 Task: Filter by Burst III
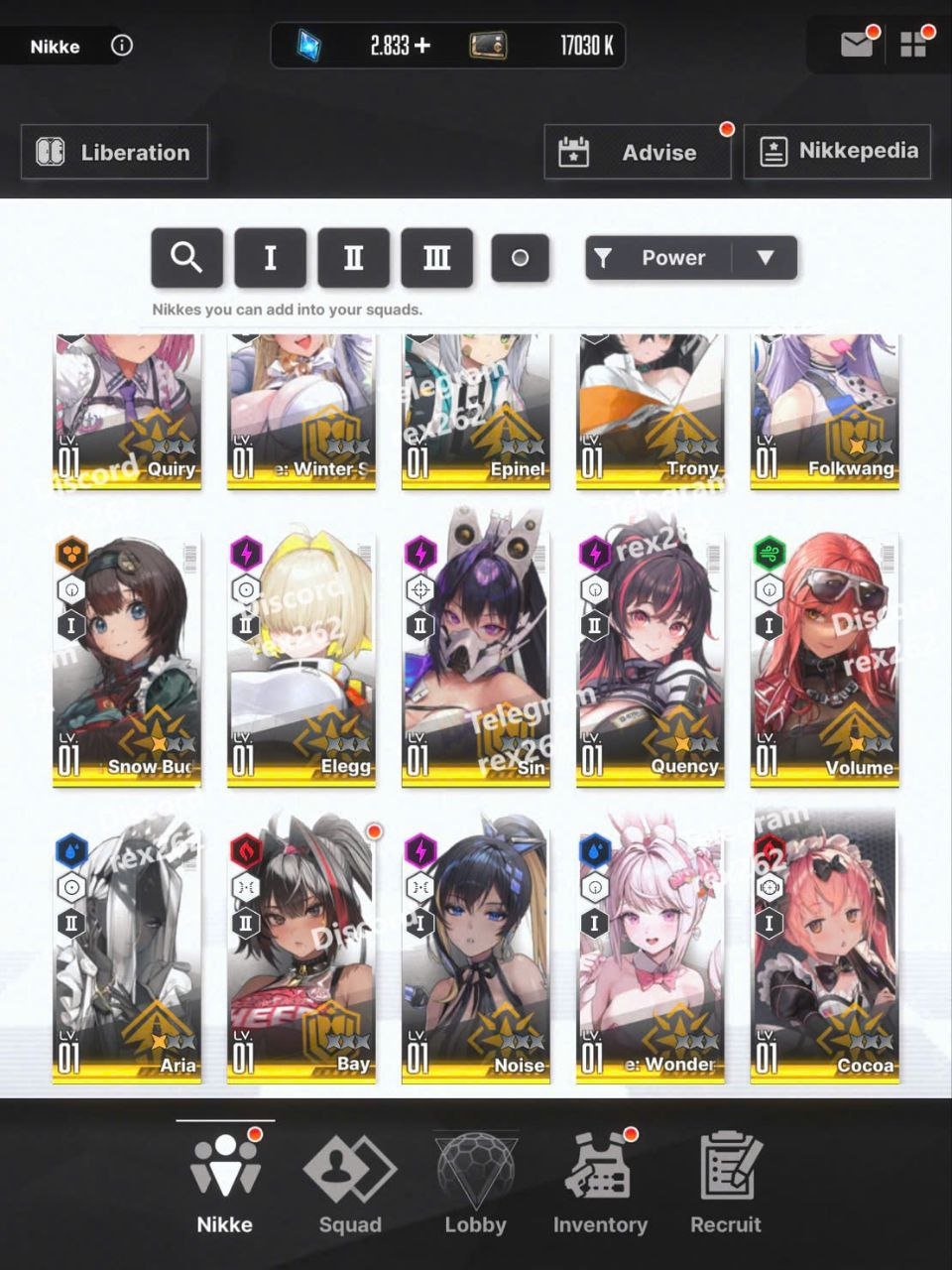point(436,258)
